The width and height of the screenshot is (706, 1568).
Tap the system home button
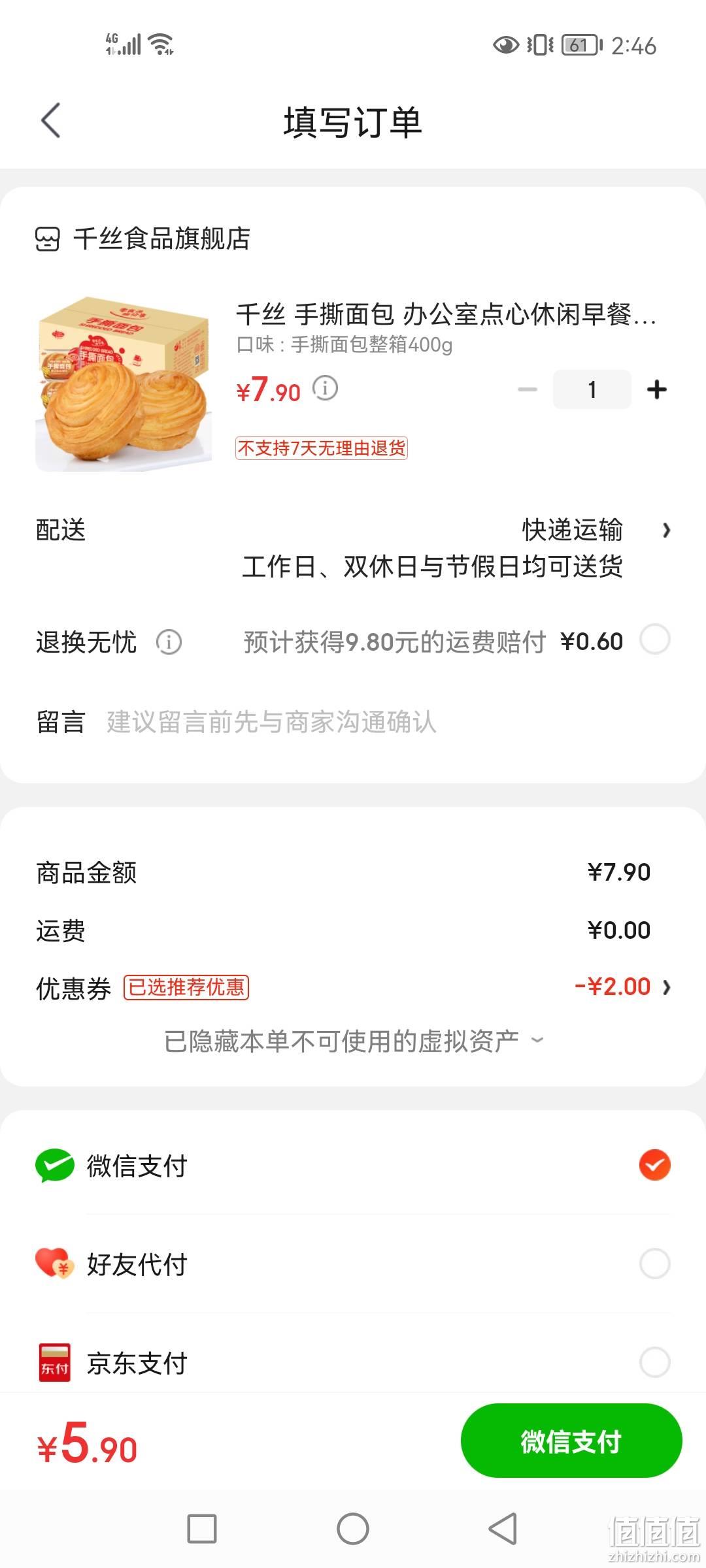click(x=353, y=1529)
